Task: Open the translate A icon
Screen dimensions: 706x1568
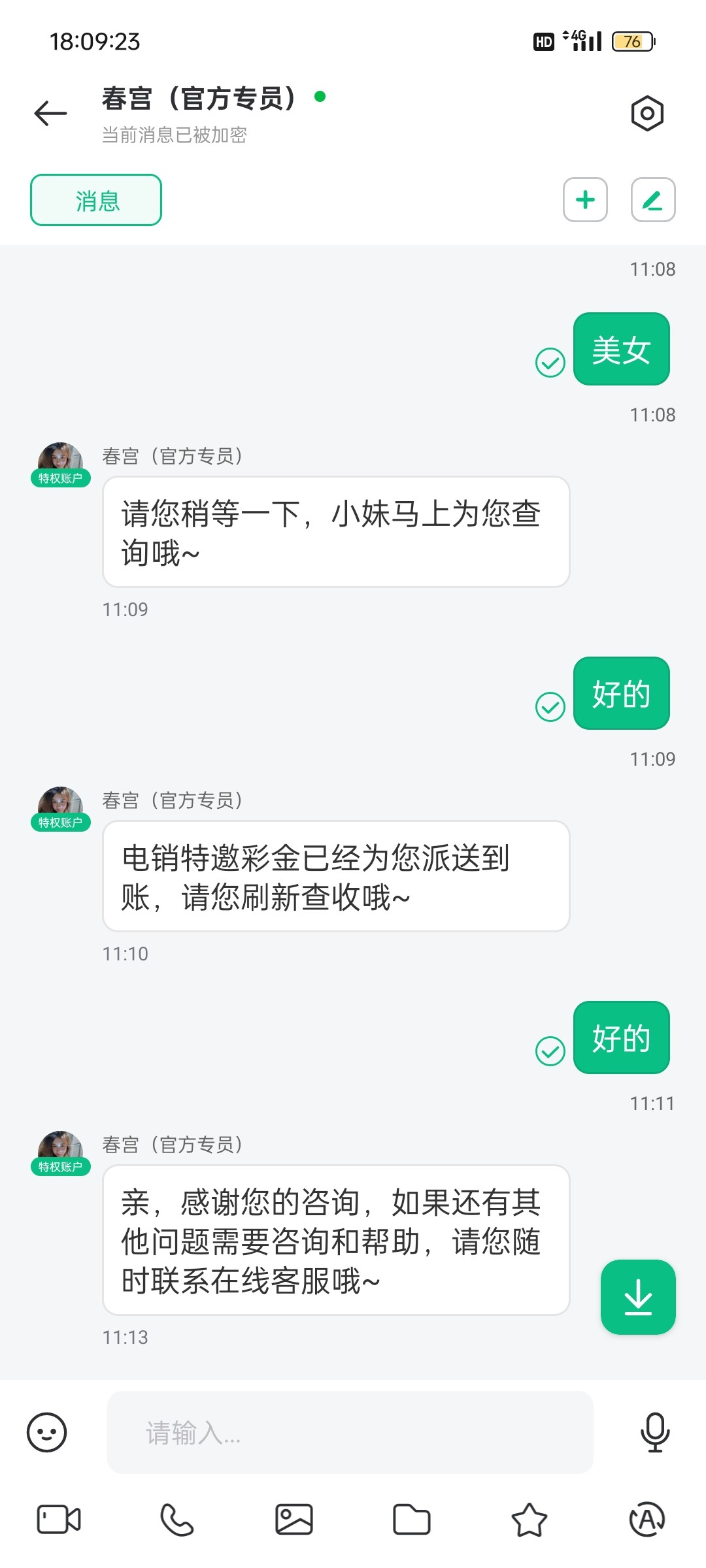Action: coord(647,1519)
